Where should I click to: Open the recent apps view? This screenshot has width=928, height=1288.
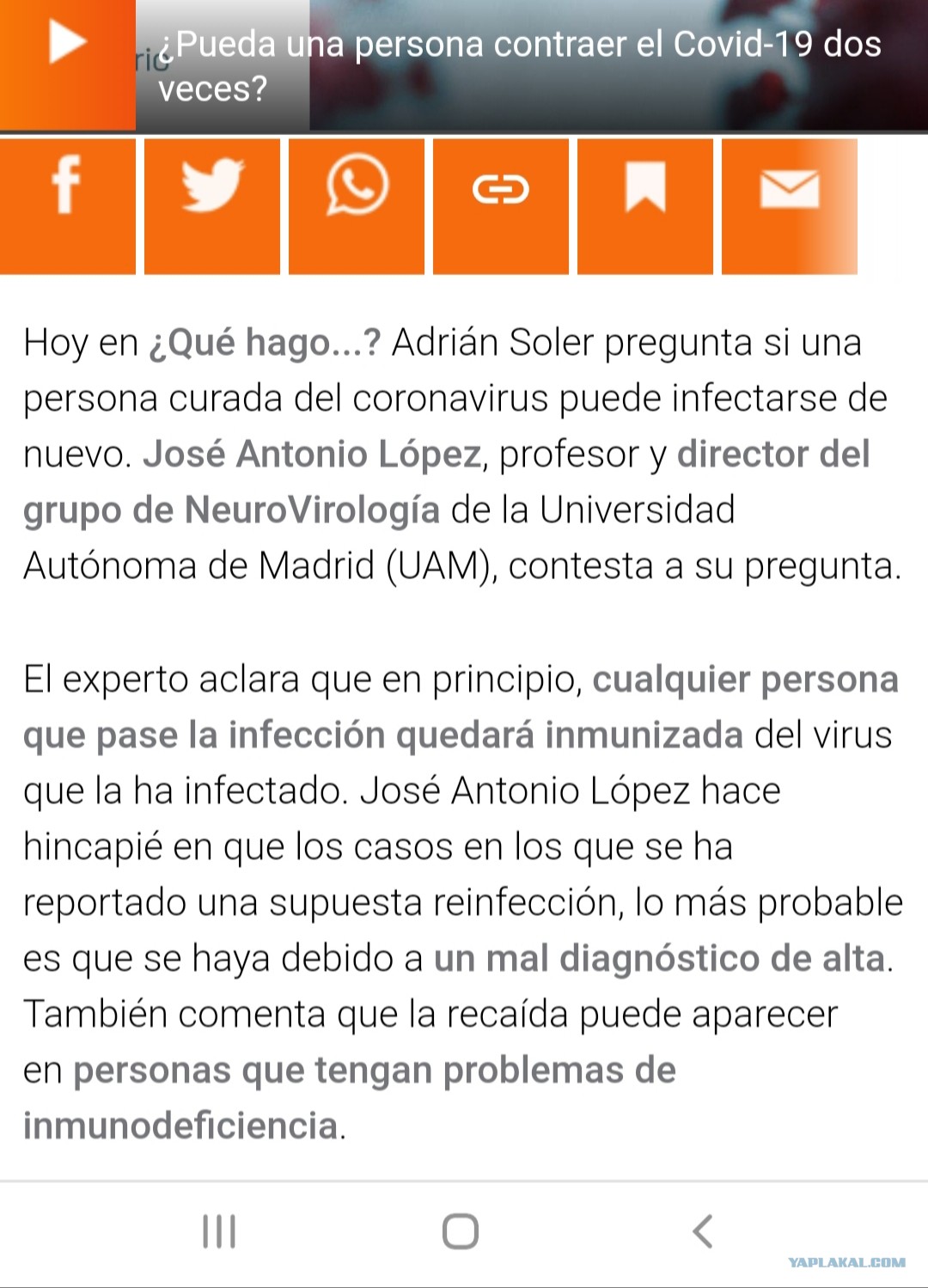click(x=219, y=1230)
